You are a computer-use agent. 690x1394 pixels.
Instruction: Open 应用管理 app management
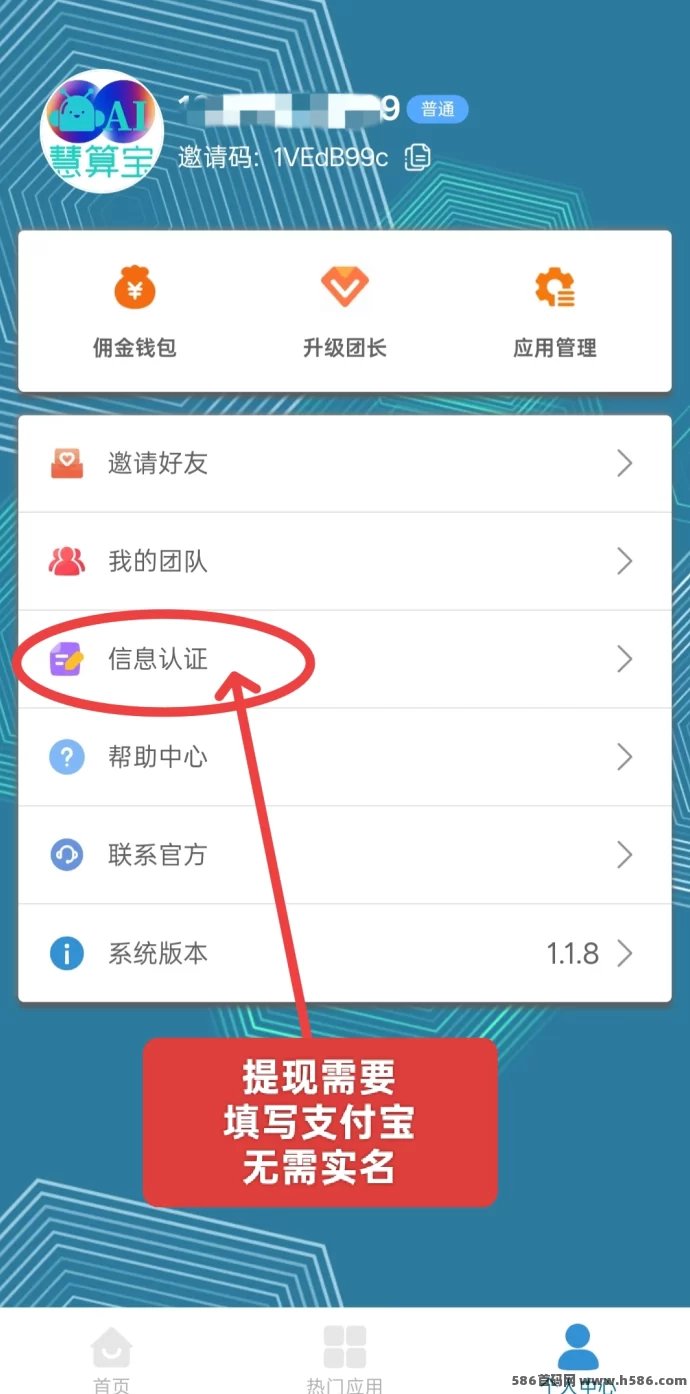(x=554, y=311)
